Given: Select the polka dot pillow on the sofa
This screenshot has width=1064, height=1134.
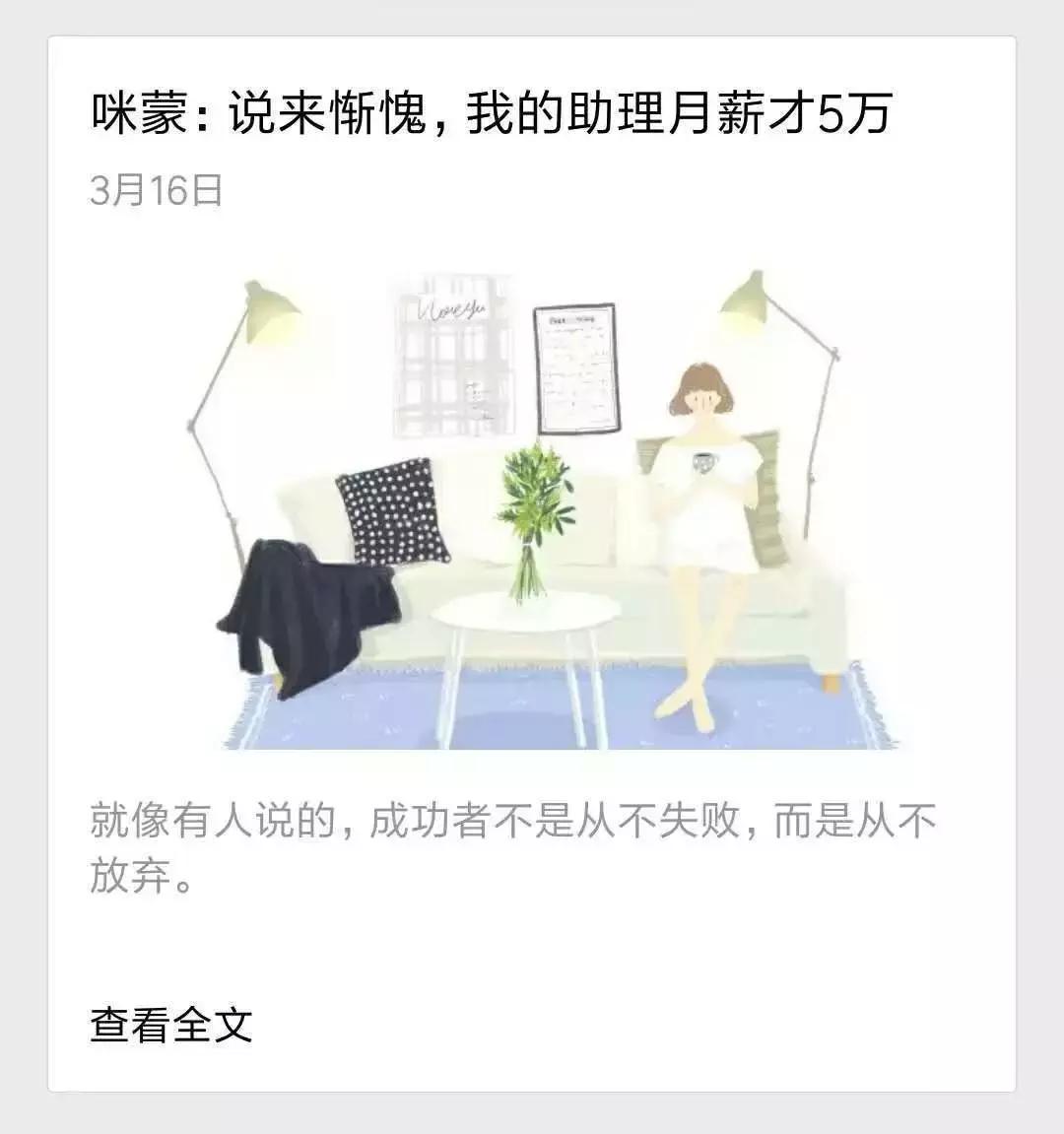Looking at the screenshot, I should (394, 507).
